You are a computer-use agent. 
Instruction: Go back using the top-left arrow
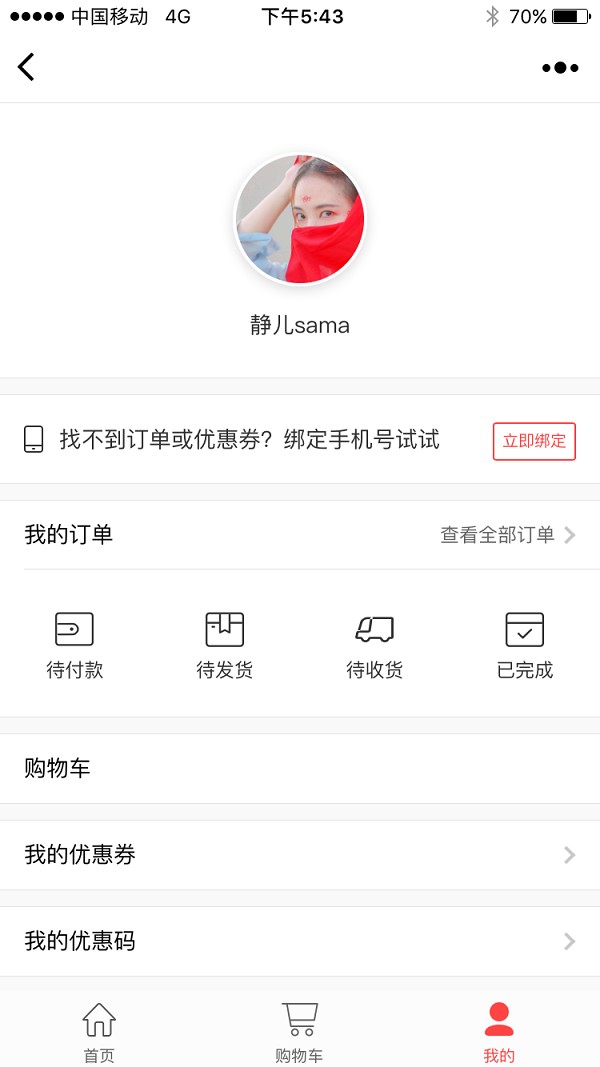point(26,67)
